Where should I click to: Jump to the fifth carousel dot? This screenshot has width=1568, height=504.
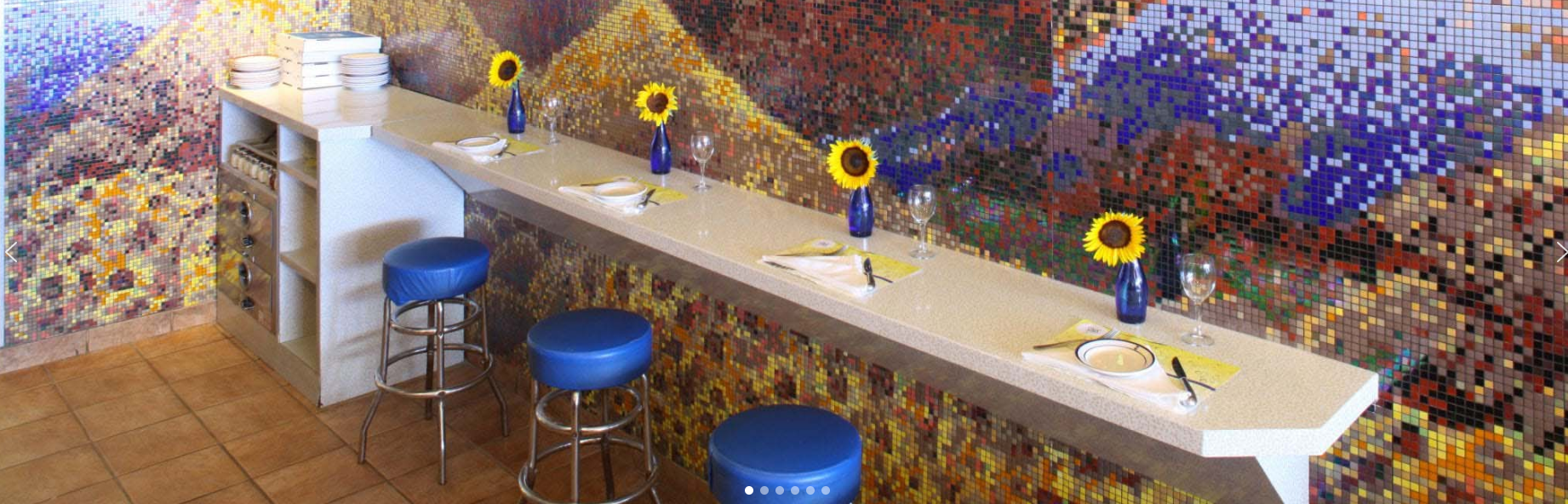(x=810, y=490)
